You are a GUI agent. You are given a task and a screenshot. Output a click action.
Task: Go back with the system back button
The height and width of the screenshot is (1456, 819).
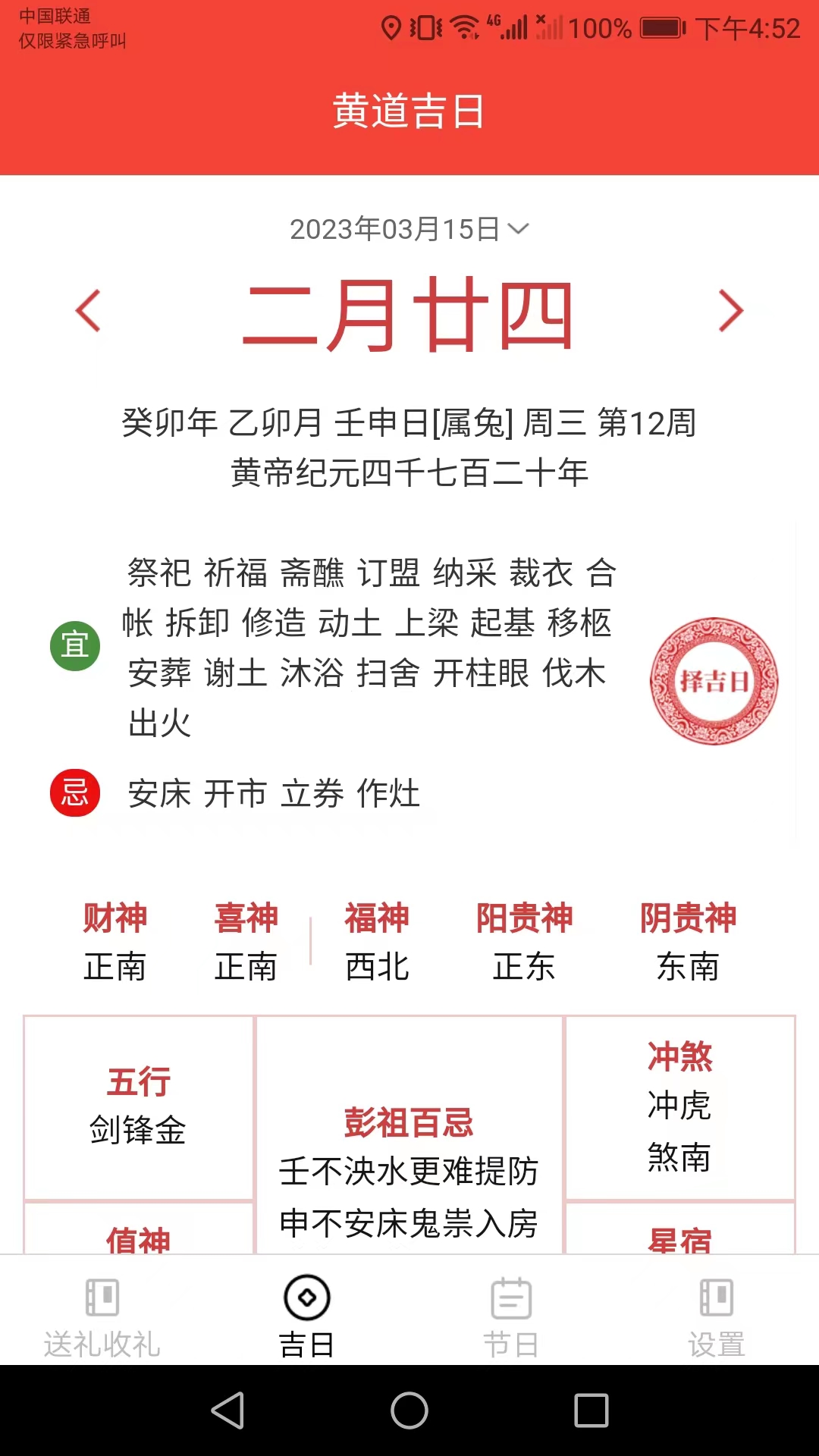coord(227,1410)
